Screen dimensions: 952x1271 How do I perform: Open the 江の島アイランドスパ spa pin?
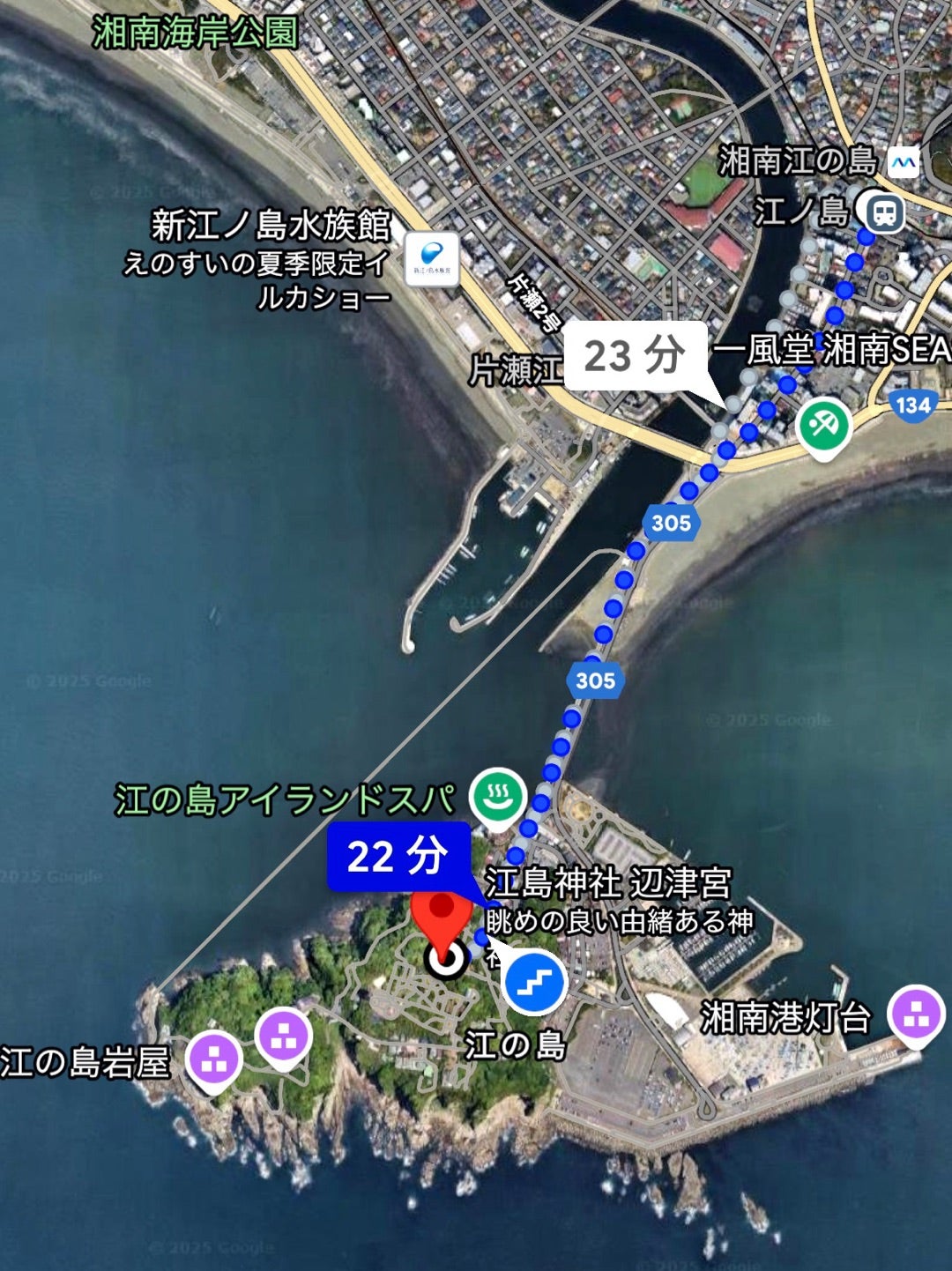click(498, 796)
